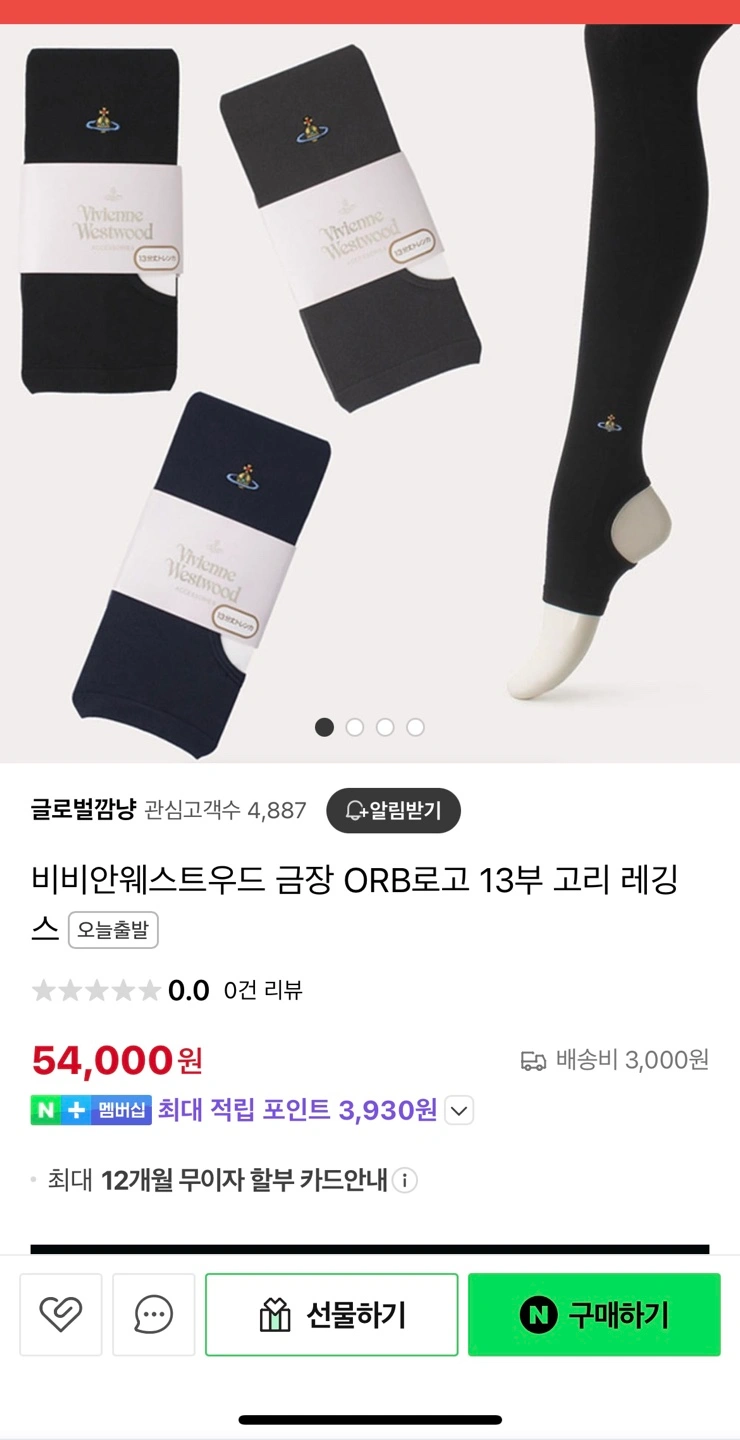
Task: Open the 글로벌깜냥 store page
Action: [x=83, y=810]
